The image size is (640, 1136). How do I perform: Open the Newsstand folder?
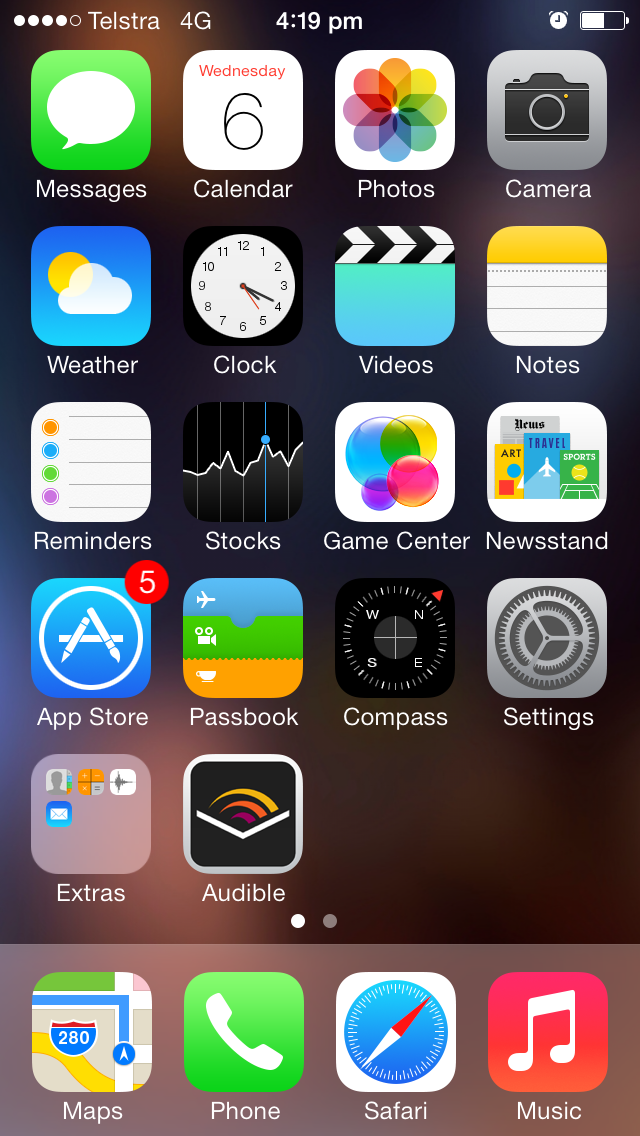click(547, 462)
